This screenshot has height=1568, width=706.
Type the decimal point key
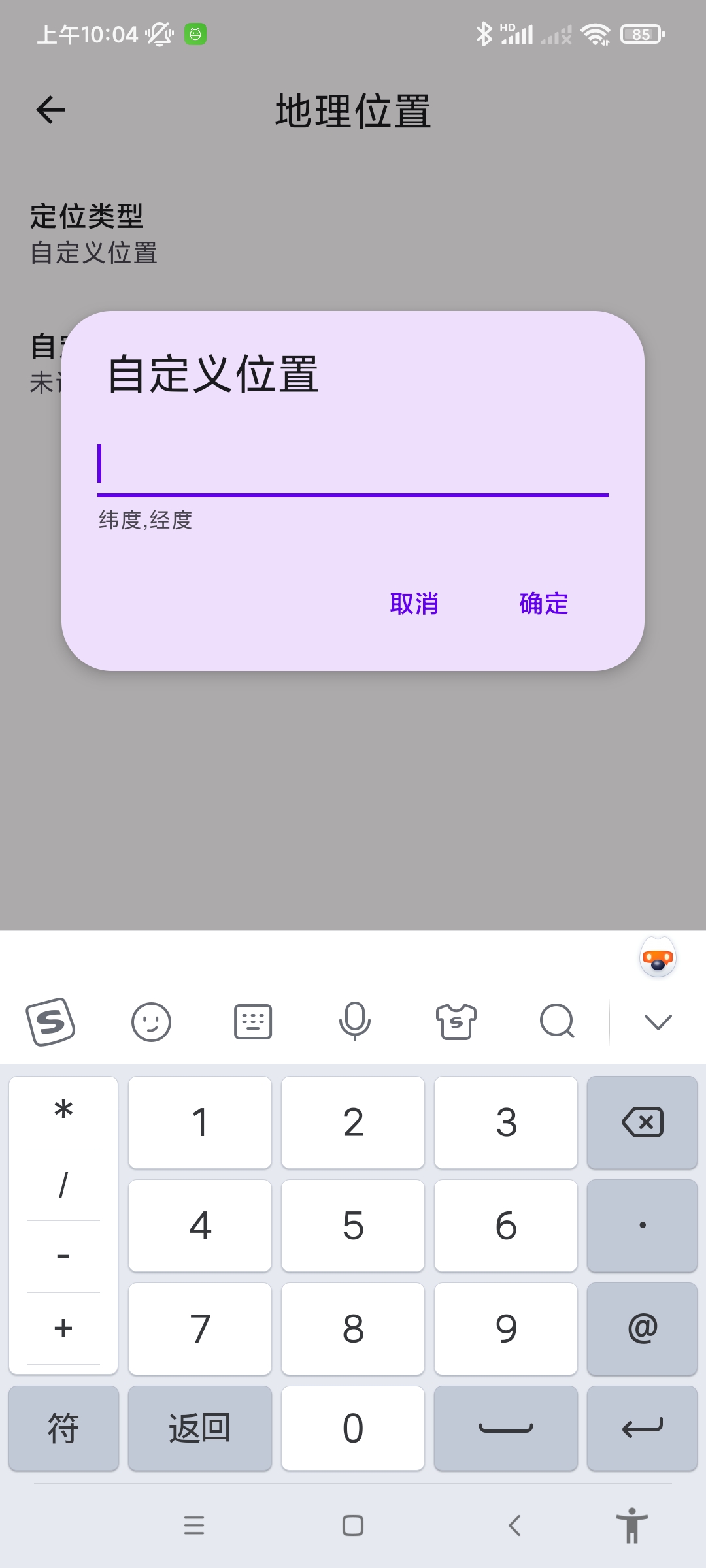click(642, 1226)
